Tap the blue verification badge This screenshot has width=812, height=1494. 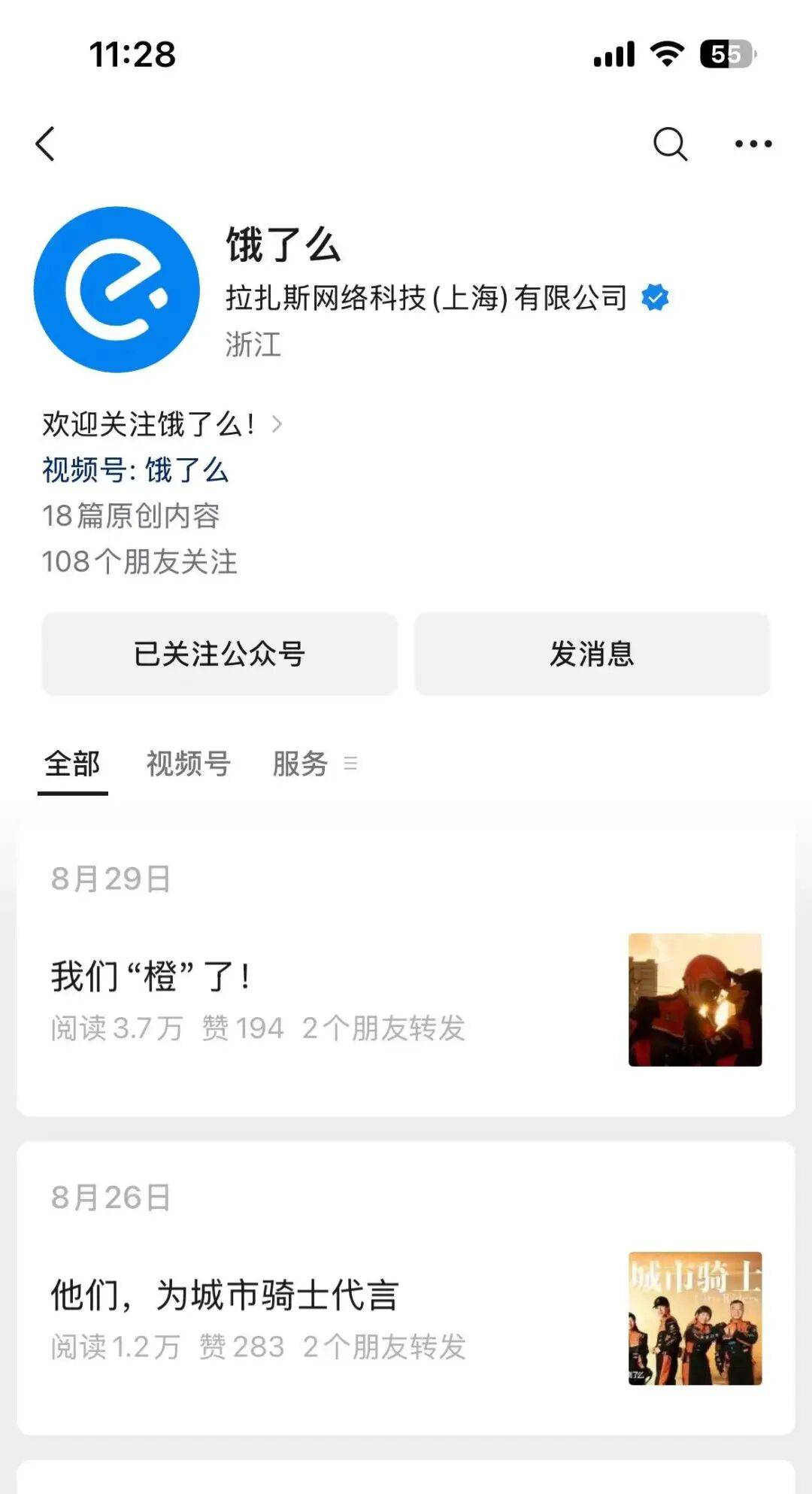click(x=656, y=296)
